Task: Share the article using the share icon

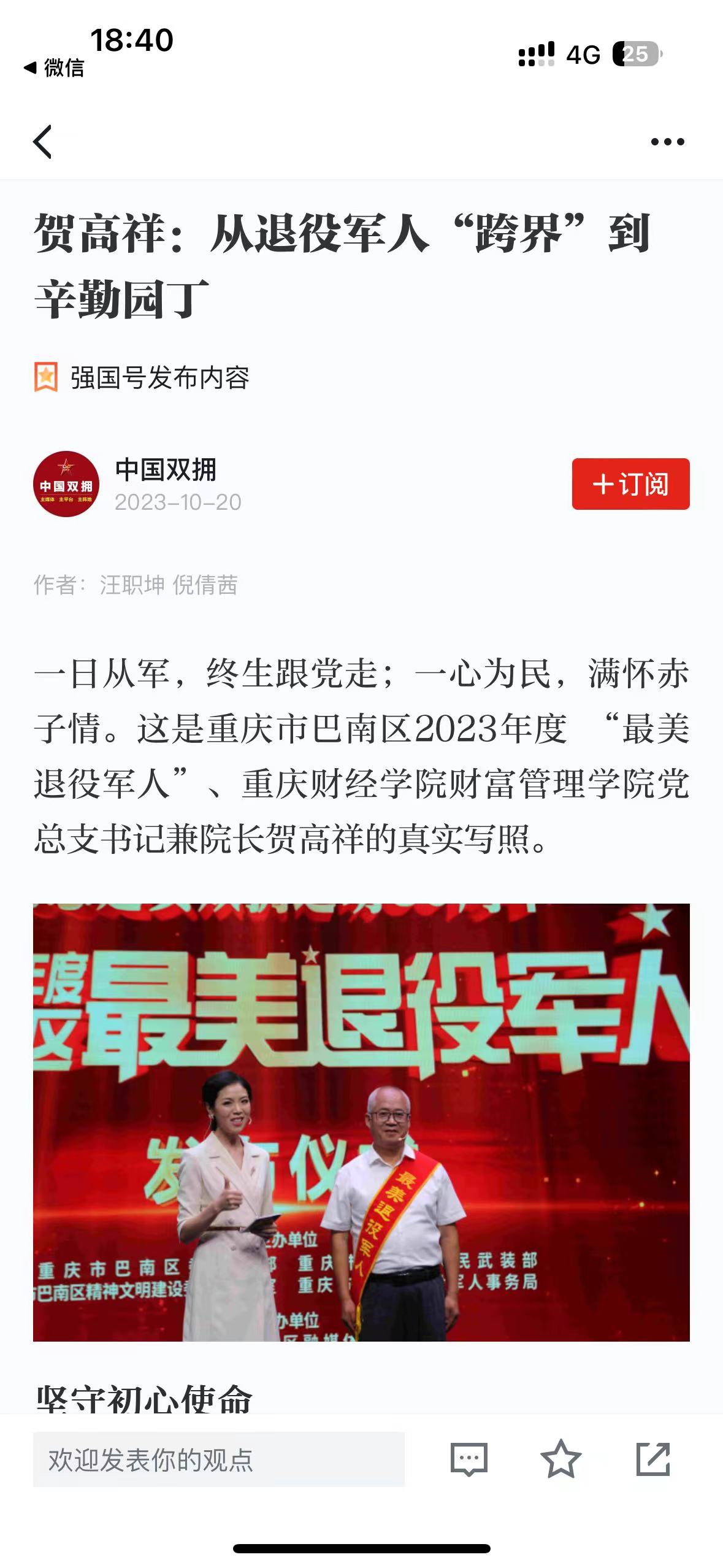Action: tap(652, 1459)
